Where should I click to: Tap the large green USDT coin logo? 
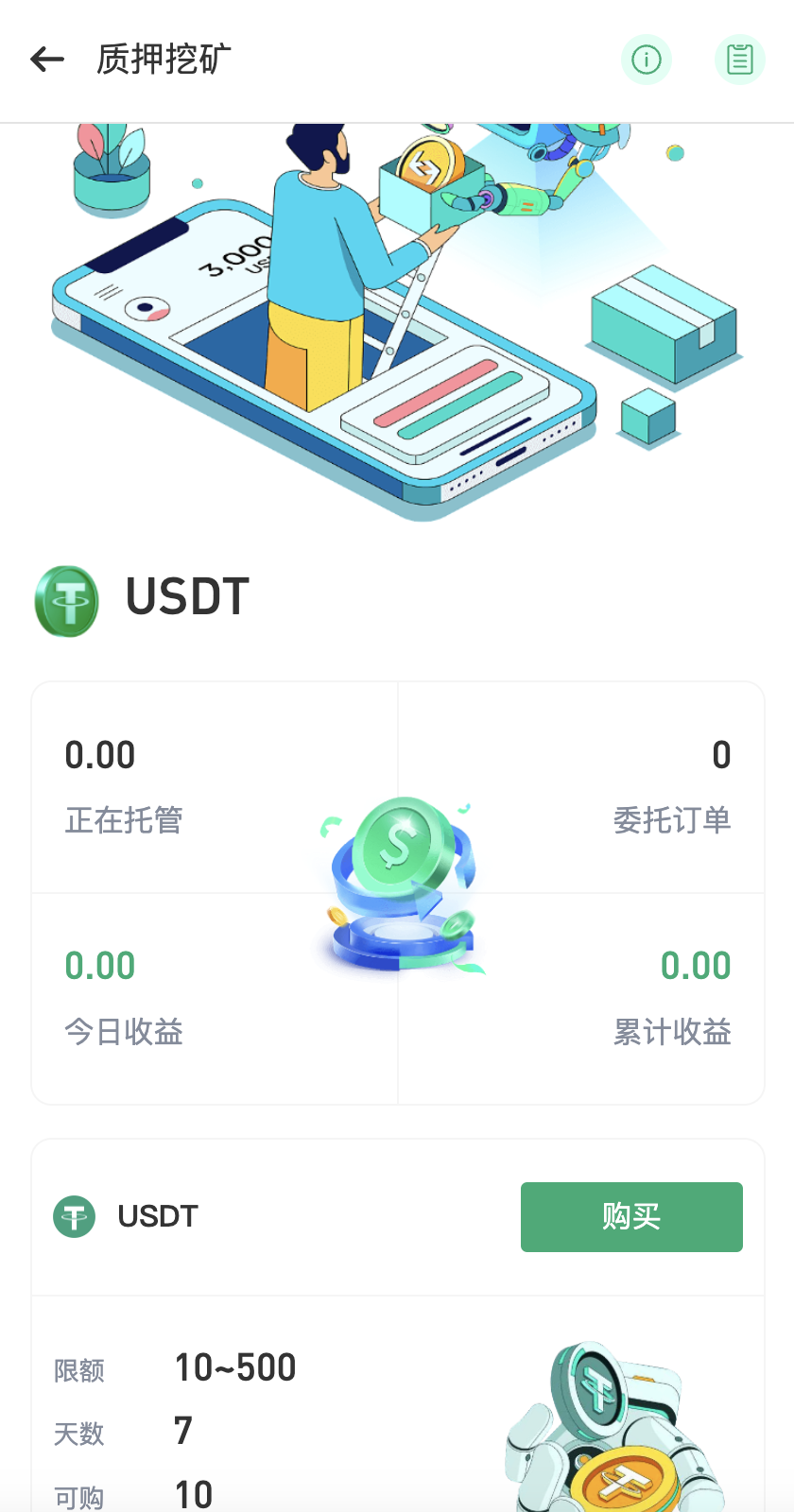pos(66,599)
